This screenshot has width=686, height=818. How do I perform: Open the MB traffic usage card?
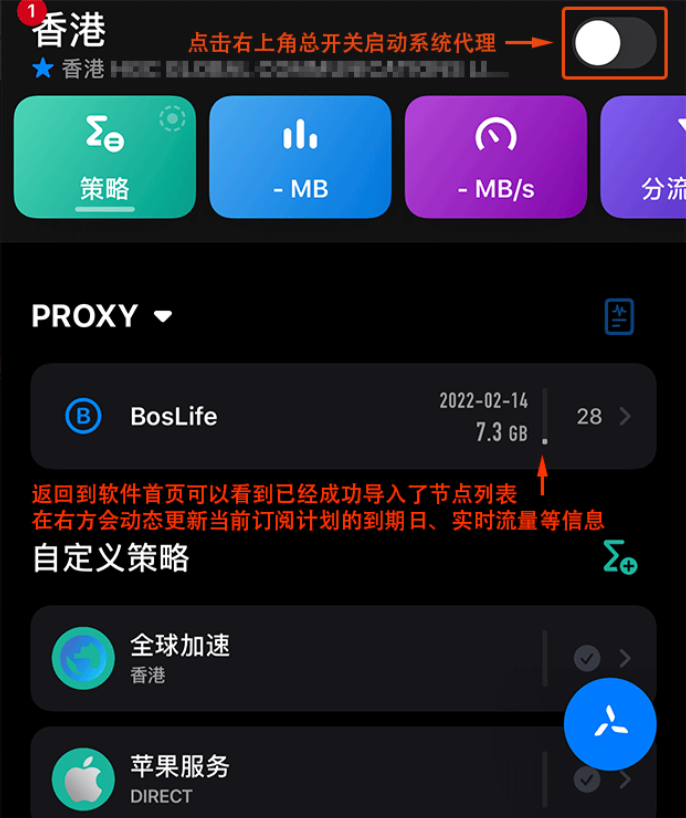click(x=300, y=157)
